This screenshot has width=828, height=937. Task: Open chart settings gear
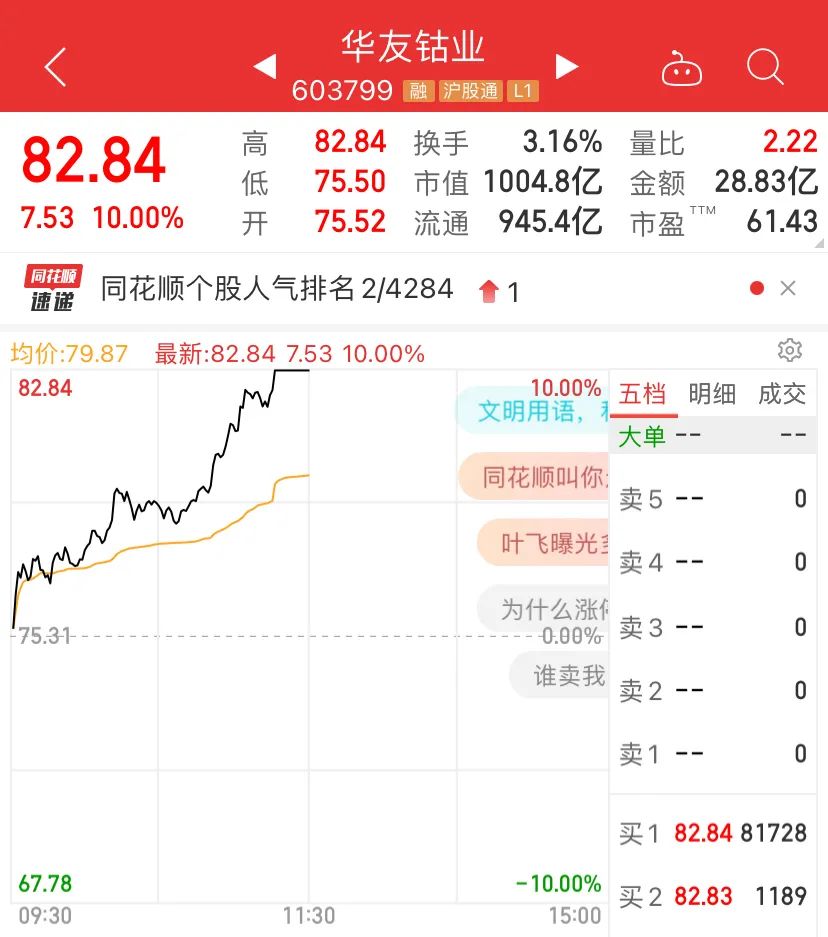pos(790,350)
